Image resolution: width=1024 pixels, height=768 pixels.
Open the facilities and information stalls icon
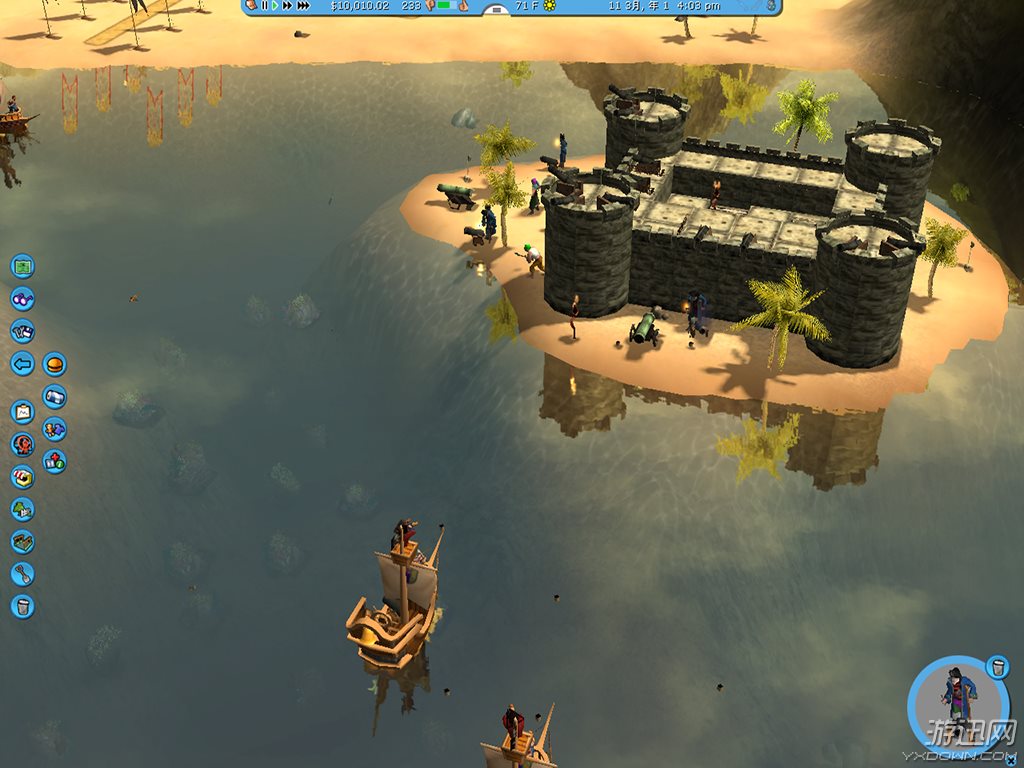[54, 461]
